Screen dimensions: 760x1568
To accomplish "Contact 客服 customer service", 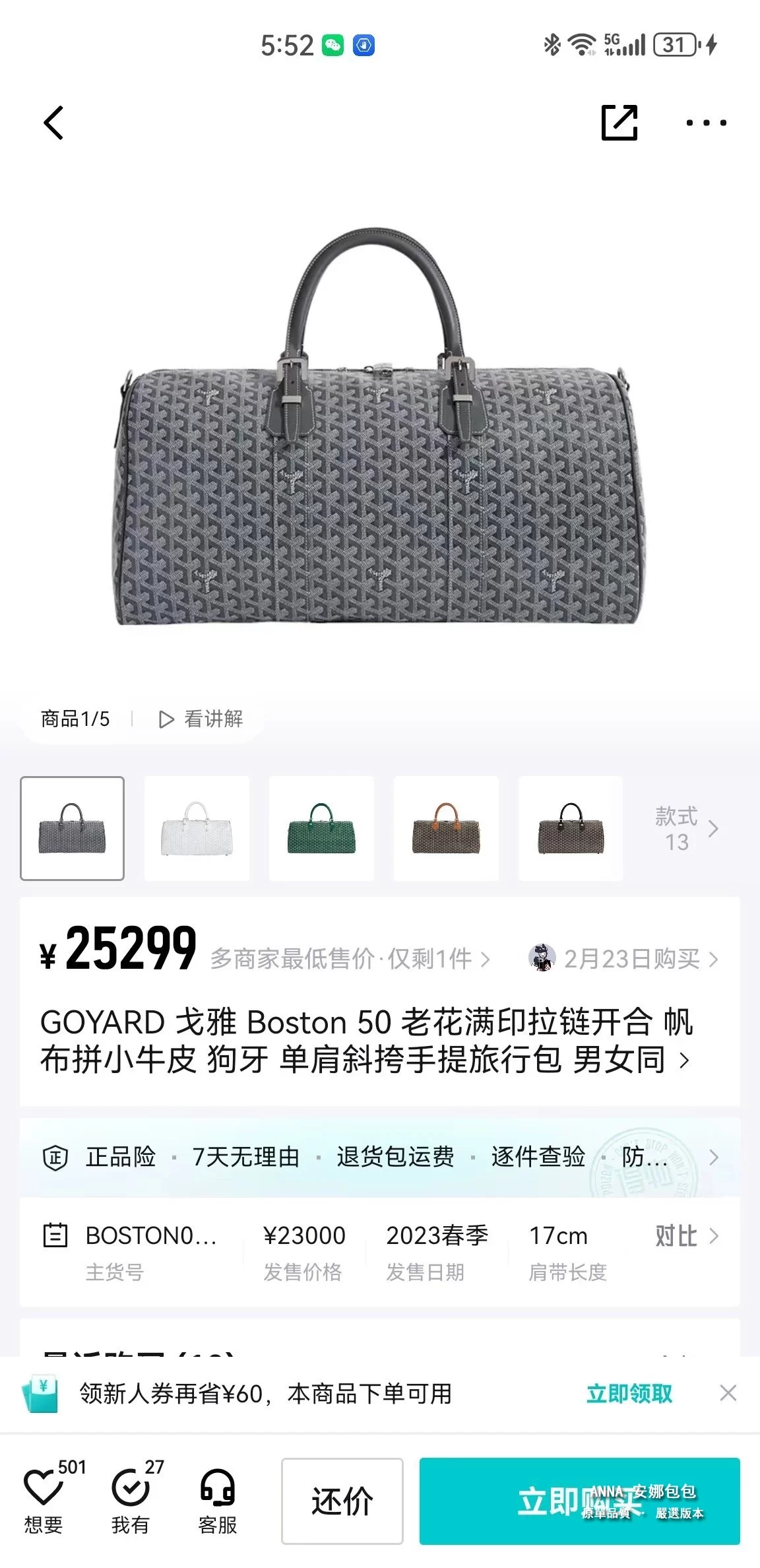I will [218, 1497].
